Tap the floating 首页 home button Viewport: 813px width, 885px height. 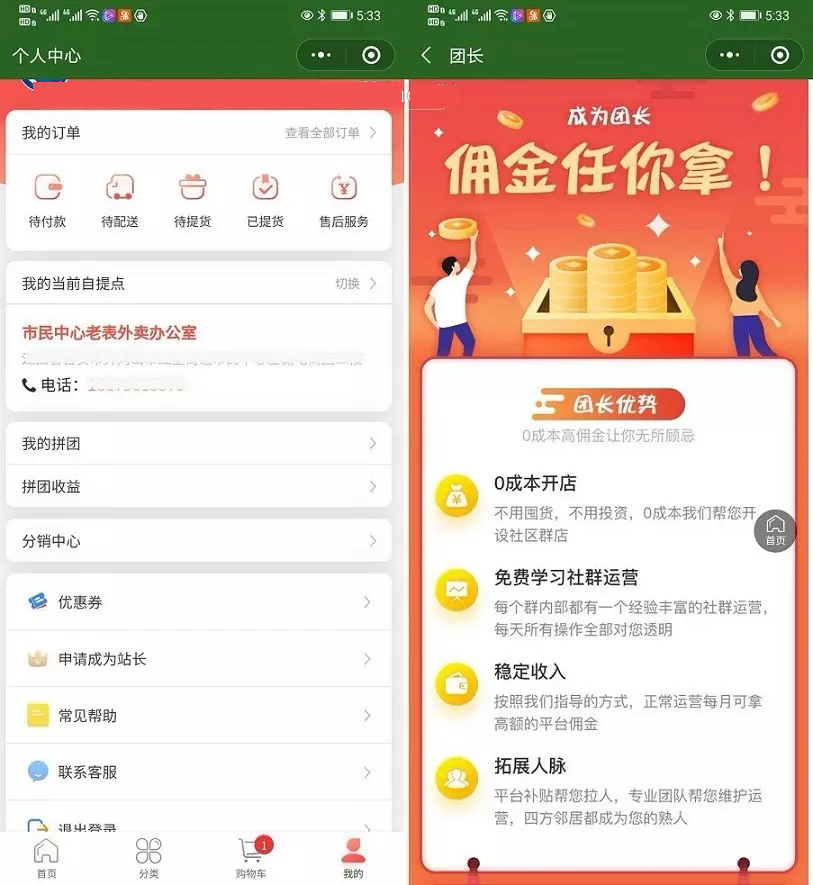(x=775, y=530)
